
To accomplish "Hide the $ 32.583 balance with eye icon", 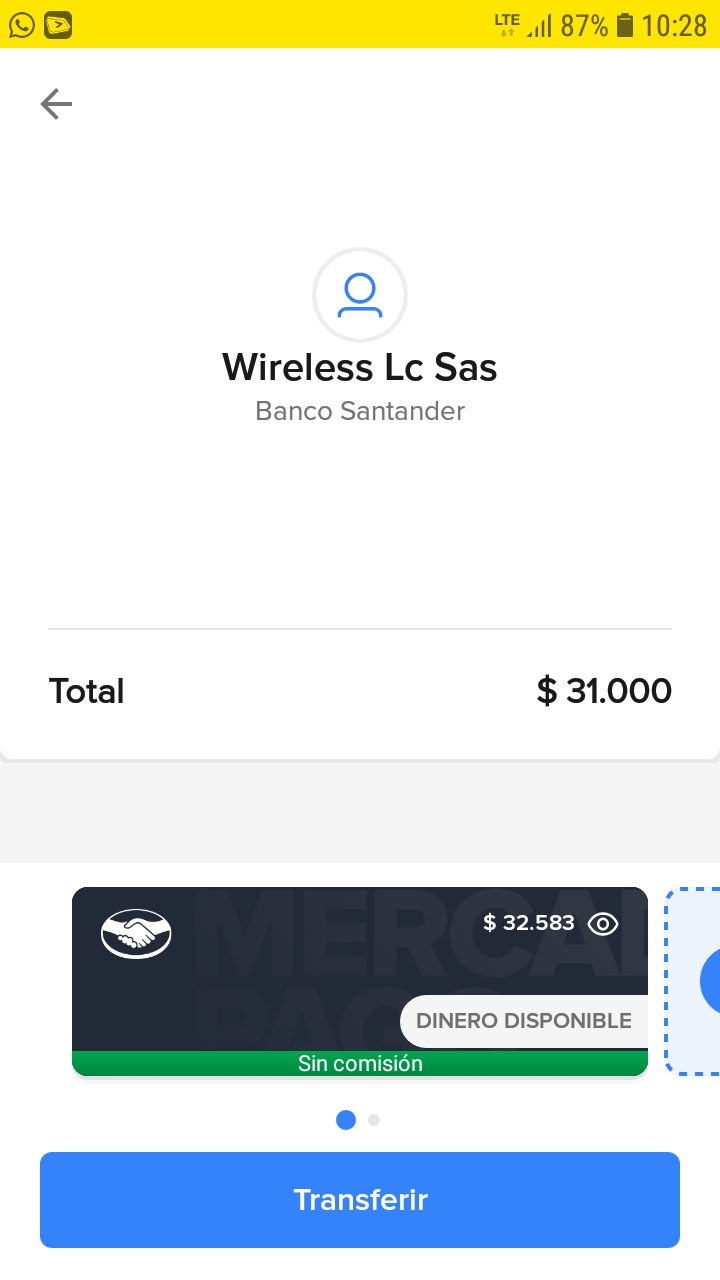I will pyautogui.click(x=603, y=923).
